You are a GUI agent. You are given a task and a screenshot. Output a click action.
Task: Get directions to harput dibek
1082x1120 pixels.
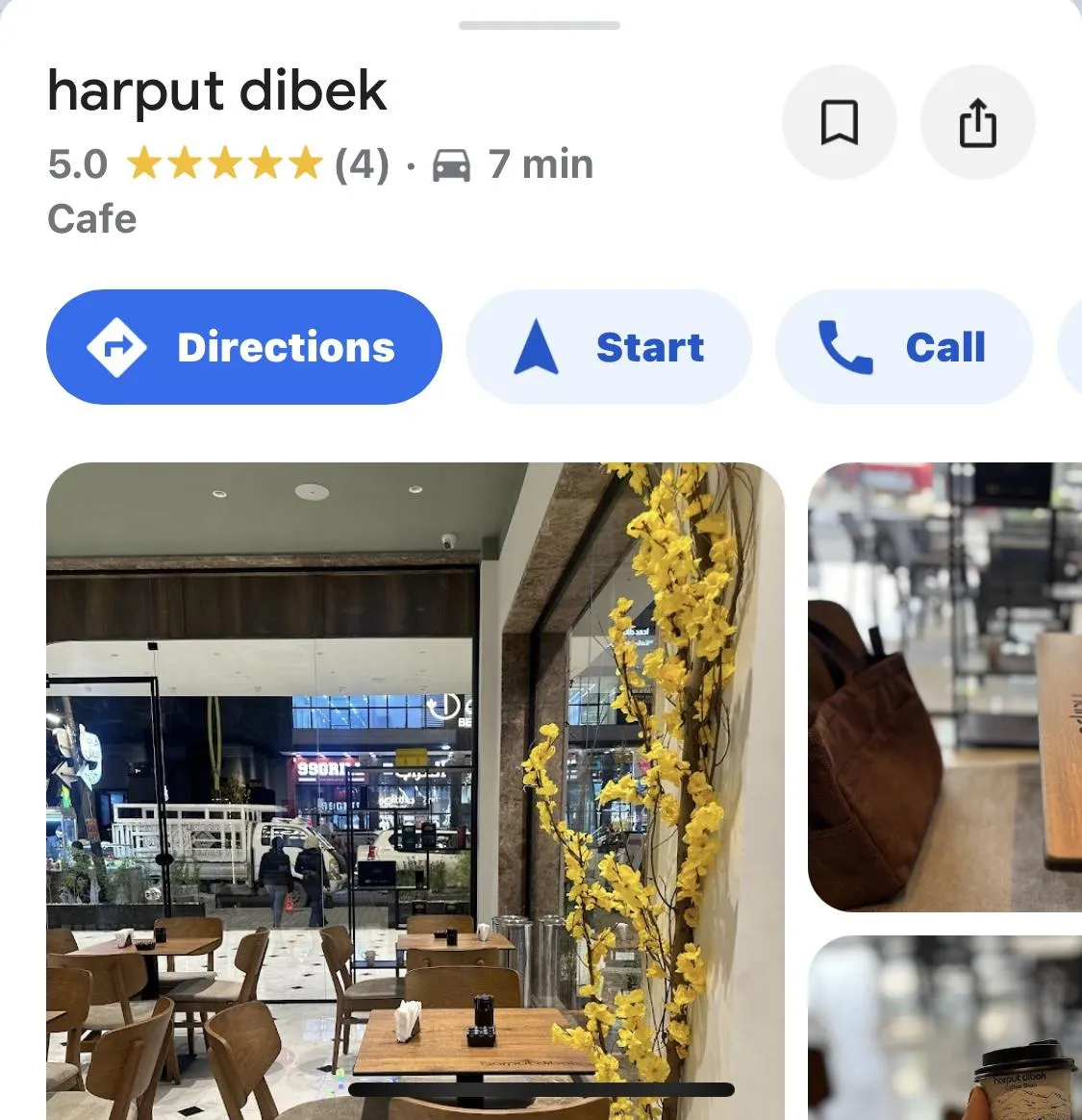(244, 347)
